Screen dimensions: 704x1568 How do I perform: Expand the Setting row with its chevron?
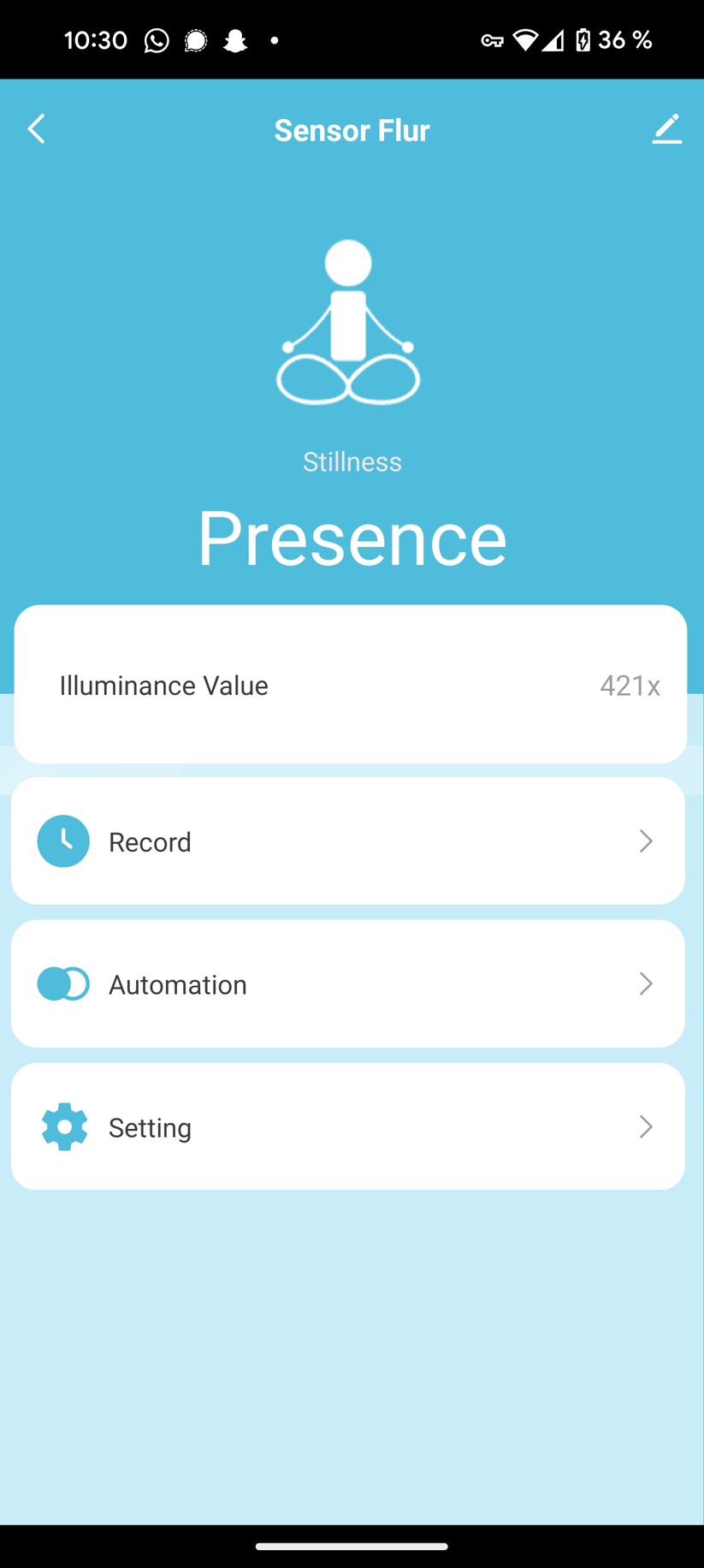pyautogui.click(x=646, y=1126)
